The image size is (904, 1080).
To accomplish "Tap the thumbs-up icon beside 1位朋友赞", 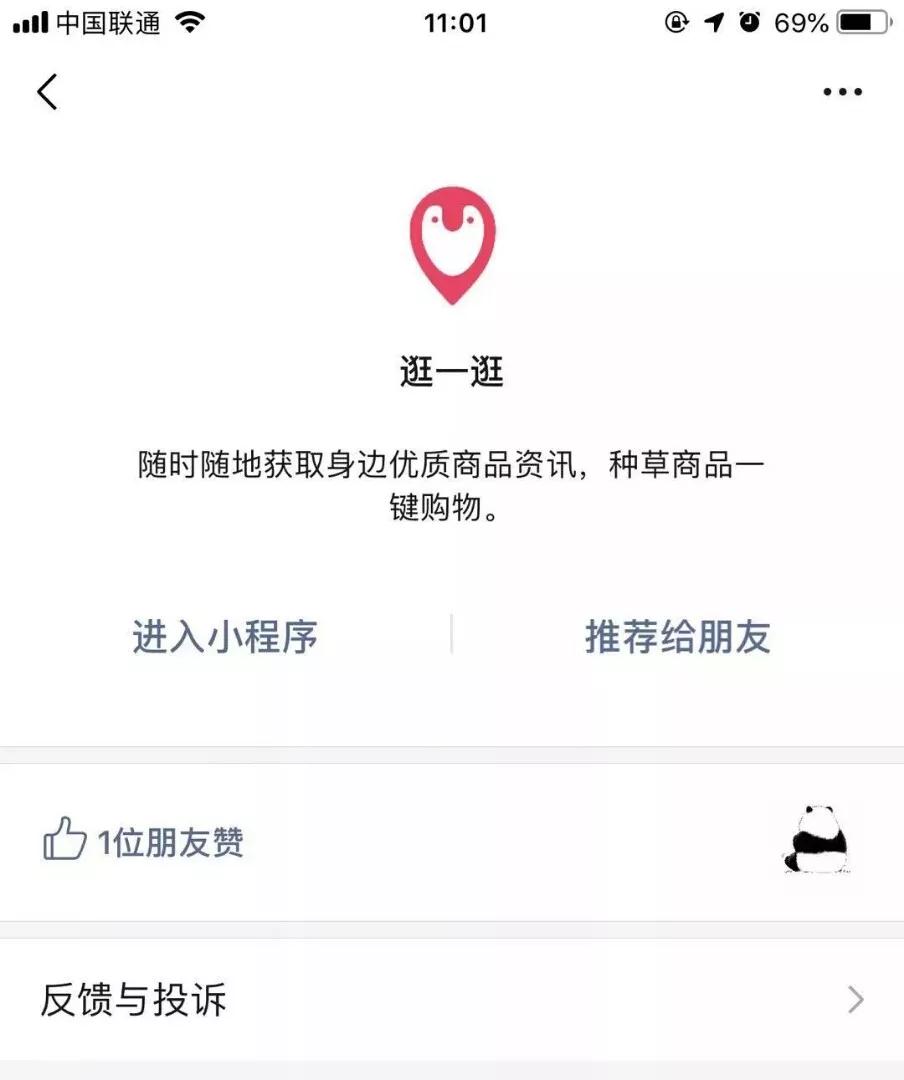I will tap(62, 841).
